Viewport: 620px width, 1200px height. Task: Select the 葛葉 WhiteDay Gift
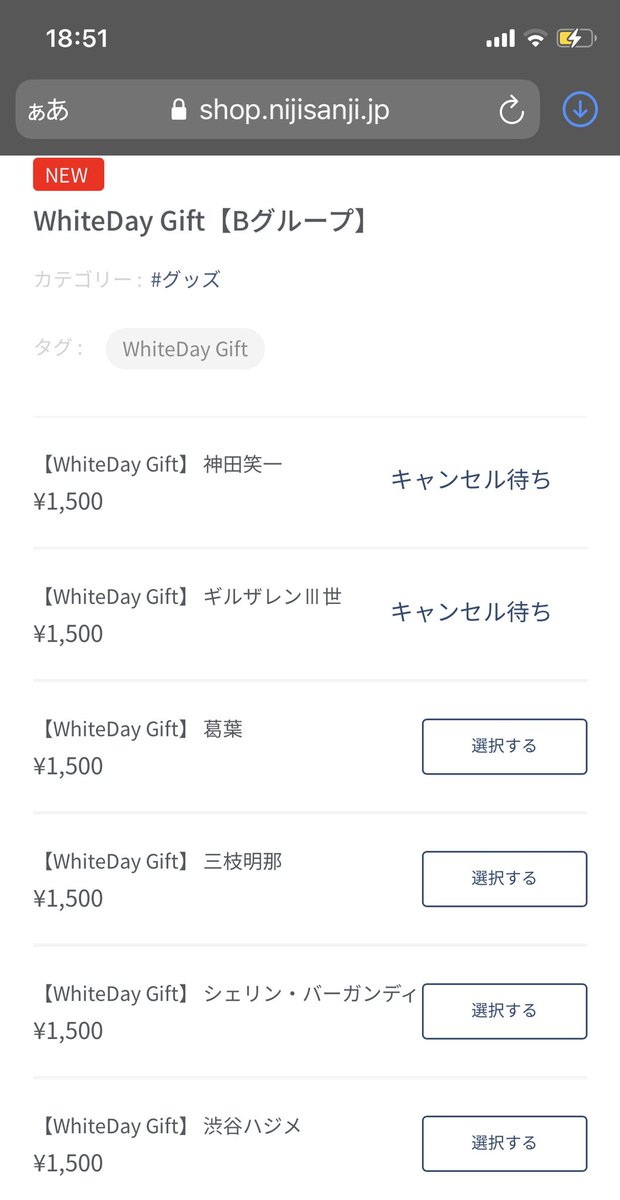tap(504, 746)
